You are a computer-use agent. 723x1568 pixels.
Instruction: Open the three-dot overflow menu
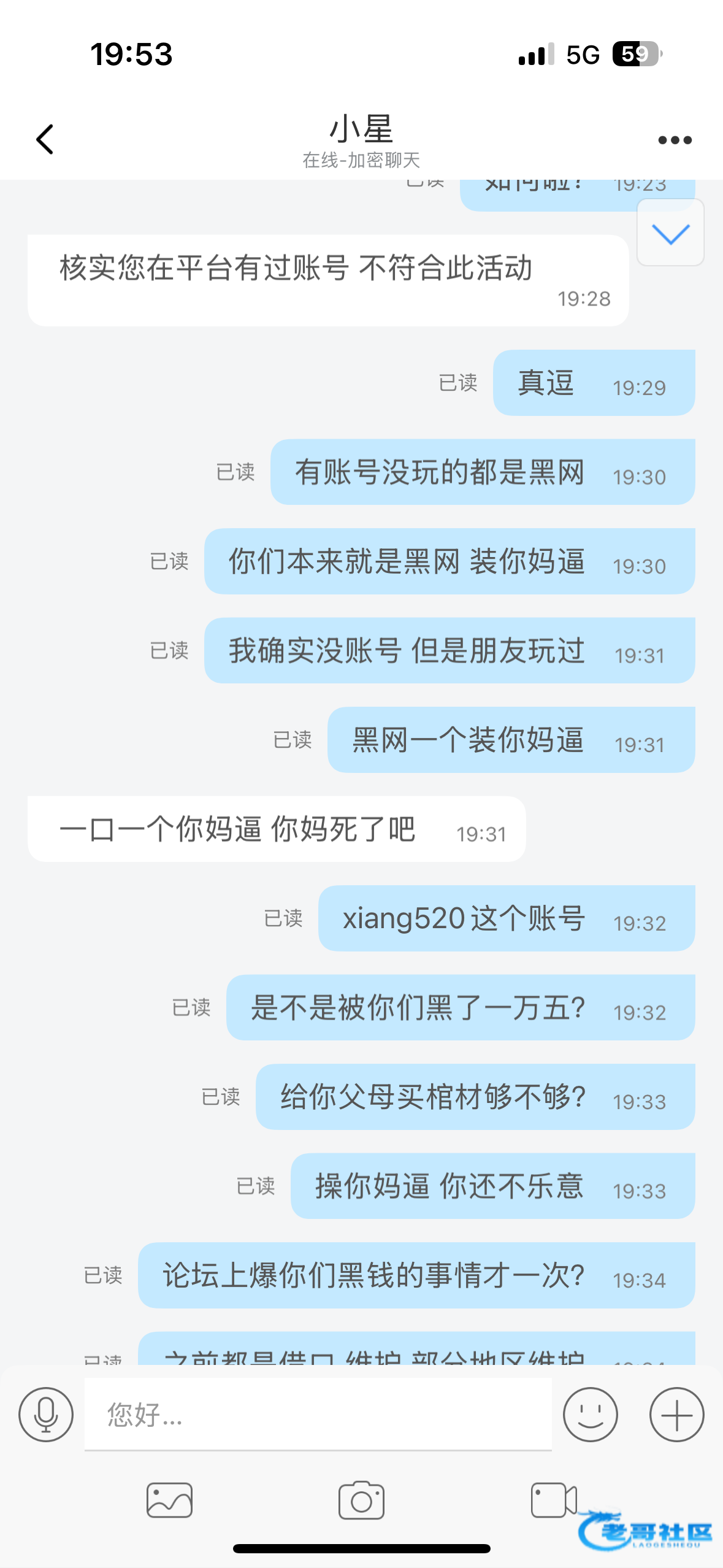pos(675,140)
